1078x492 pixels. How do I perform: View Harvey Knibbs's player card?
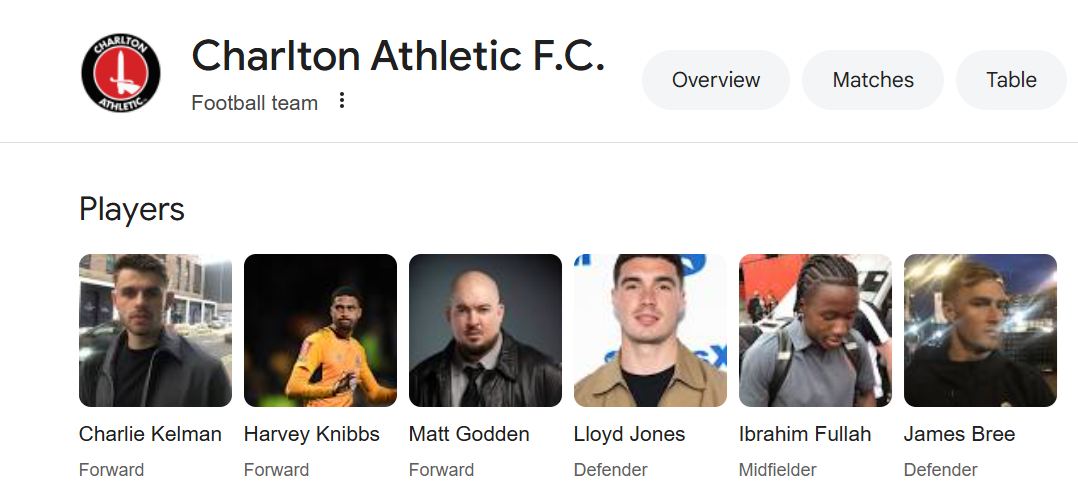click(320, 331)
